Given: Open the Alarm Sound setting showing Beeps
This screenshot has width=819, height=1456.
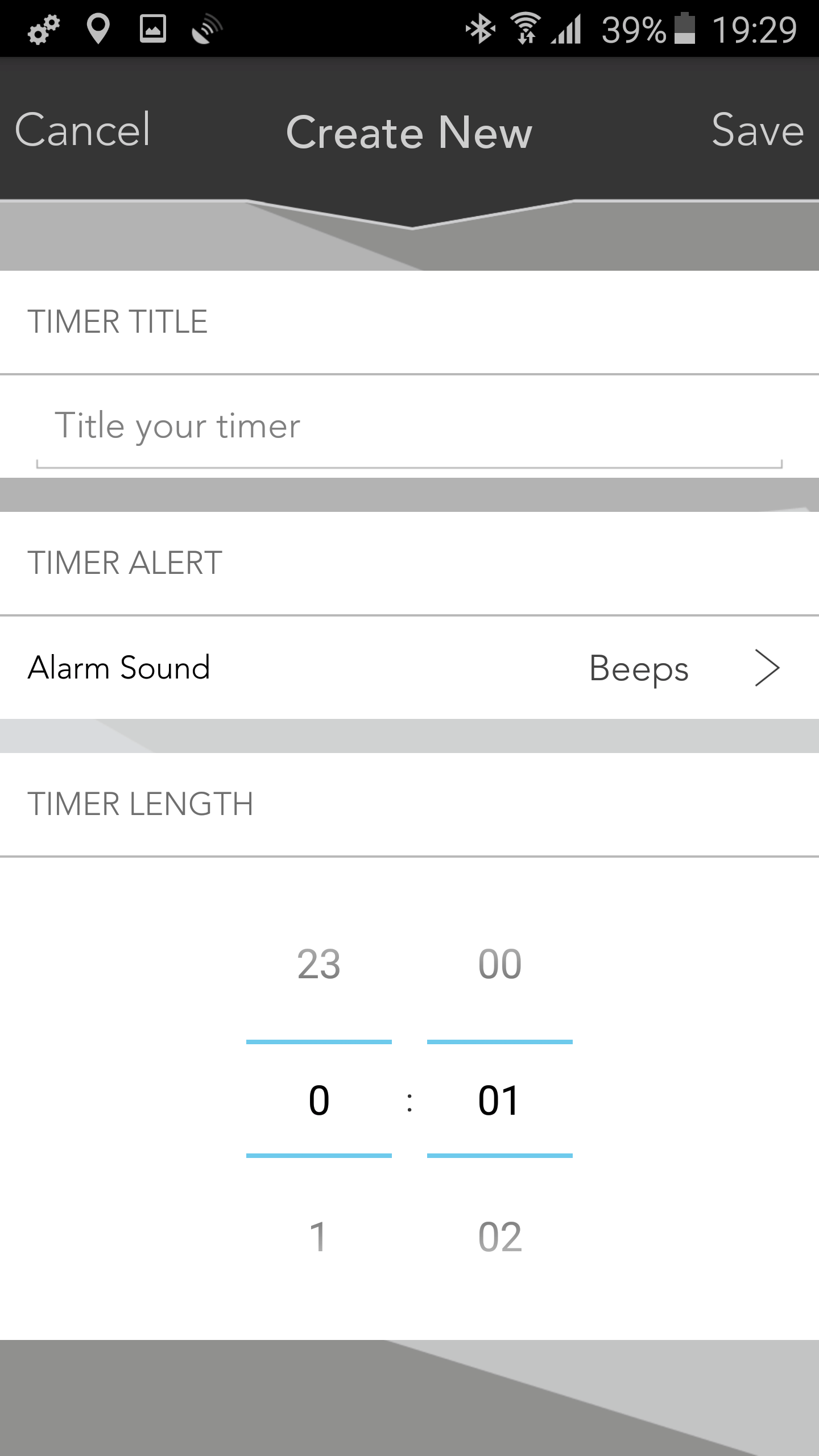Looking at the screenshot, I should (x=409, y=667).
